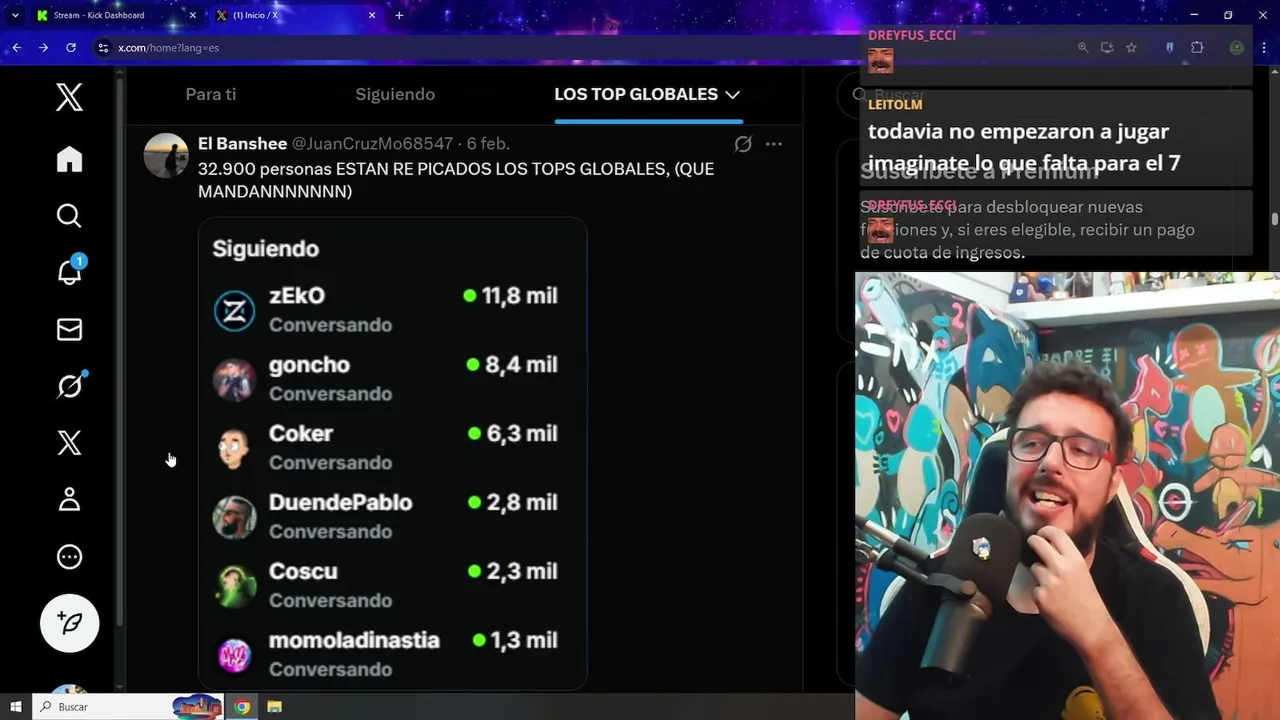The image size is (1280, 720).
Task: Open the profile icon in sidebar
Action: pyautogui.click(x=69, y=499)
